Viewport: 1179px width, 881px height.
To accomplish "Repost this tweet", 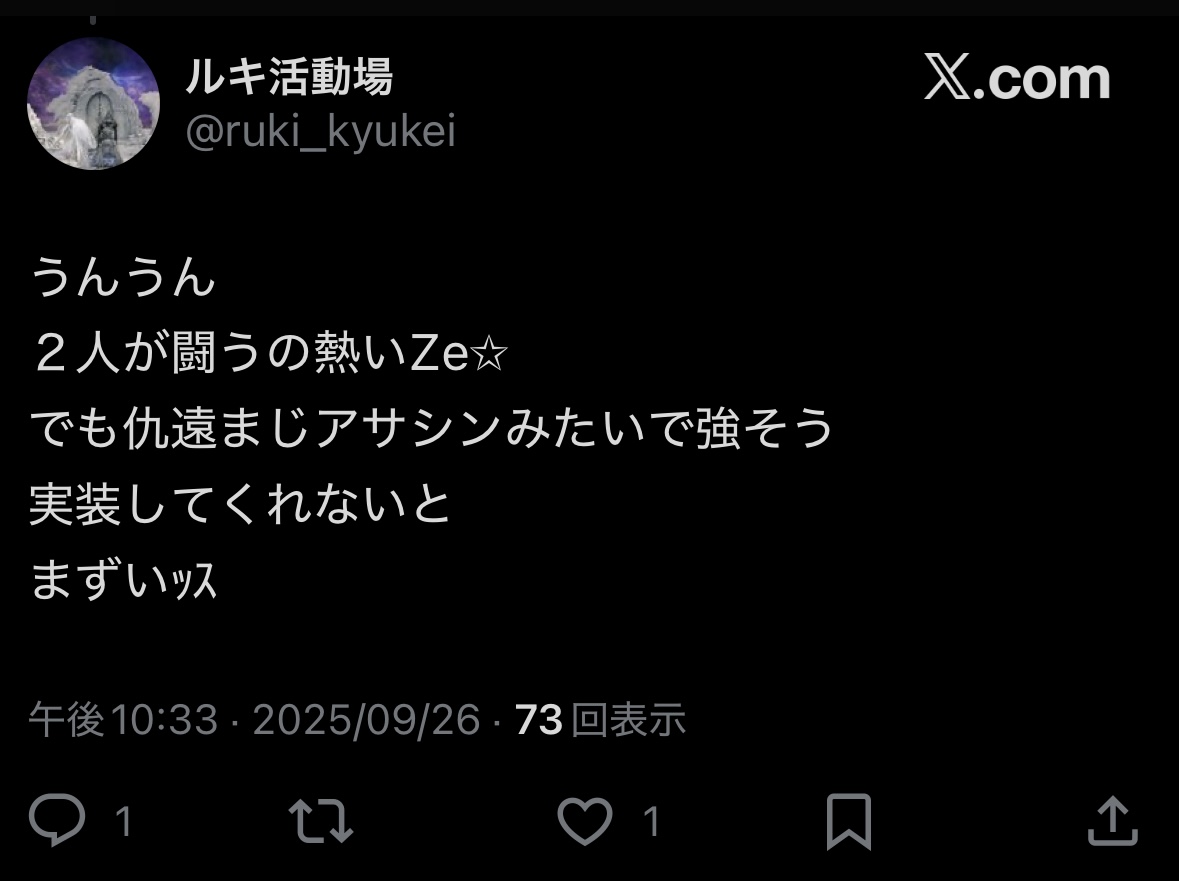I will [321, 821].
